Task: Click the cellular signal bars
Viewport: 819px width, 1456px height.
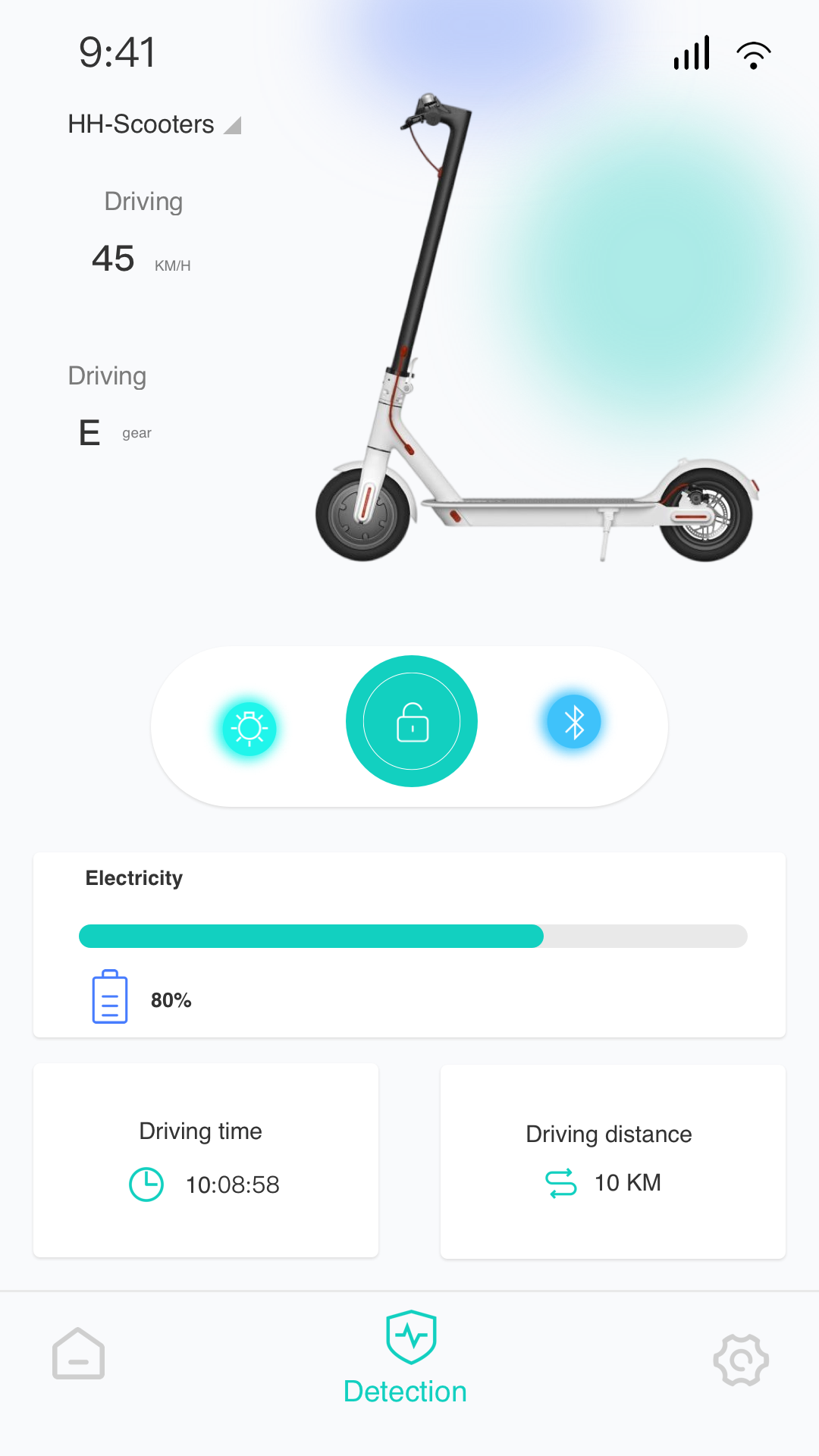Action: (691, 53)
